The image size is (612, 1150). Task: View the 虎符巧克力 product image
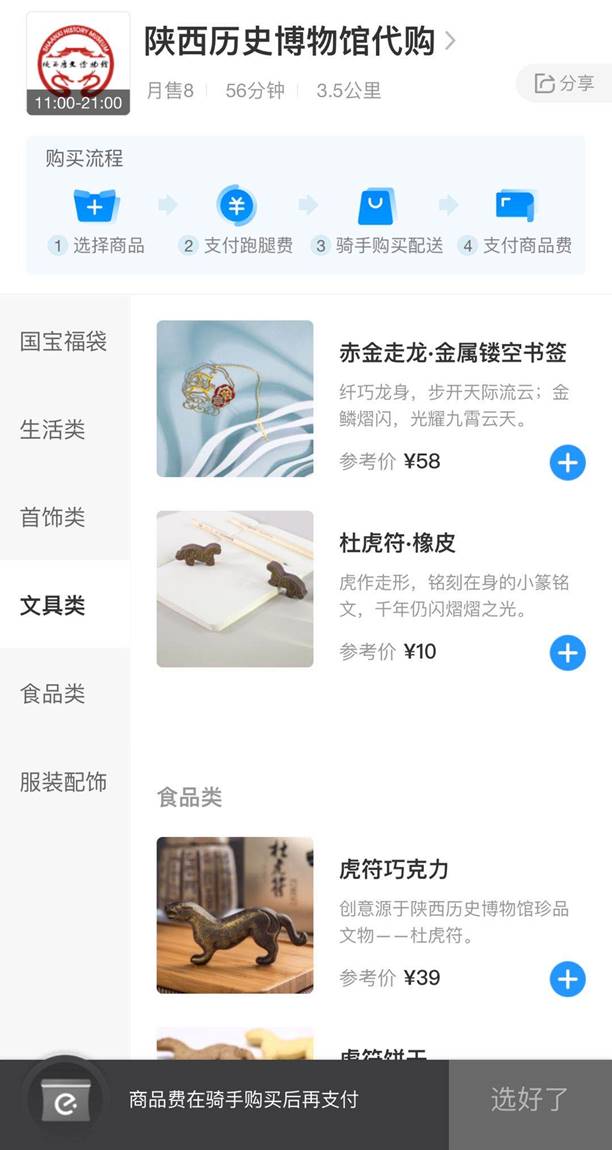click(235, 914)
